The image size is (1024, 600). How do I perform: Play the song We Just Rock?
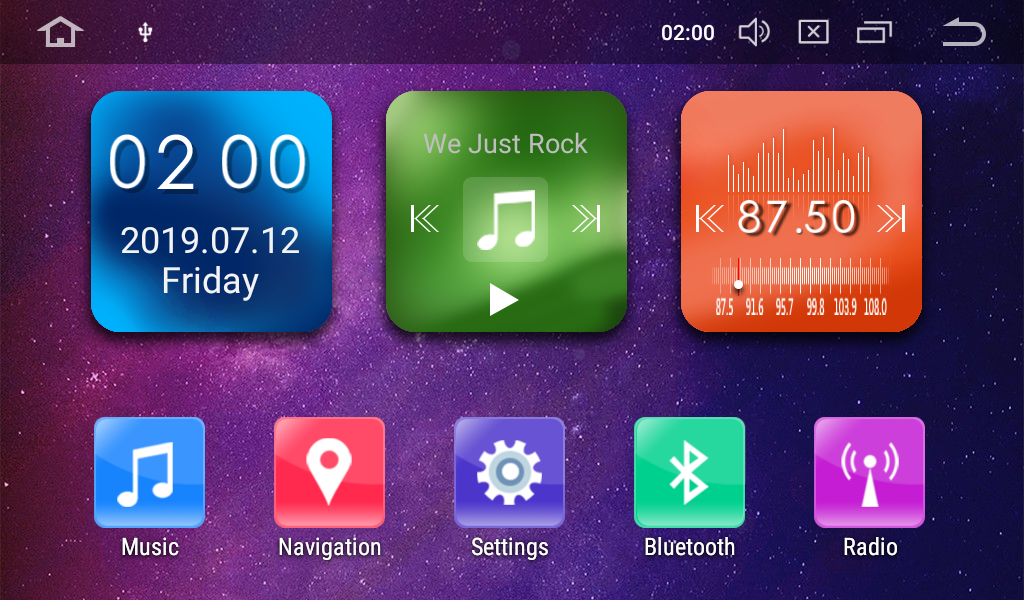click(504, 299)
